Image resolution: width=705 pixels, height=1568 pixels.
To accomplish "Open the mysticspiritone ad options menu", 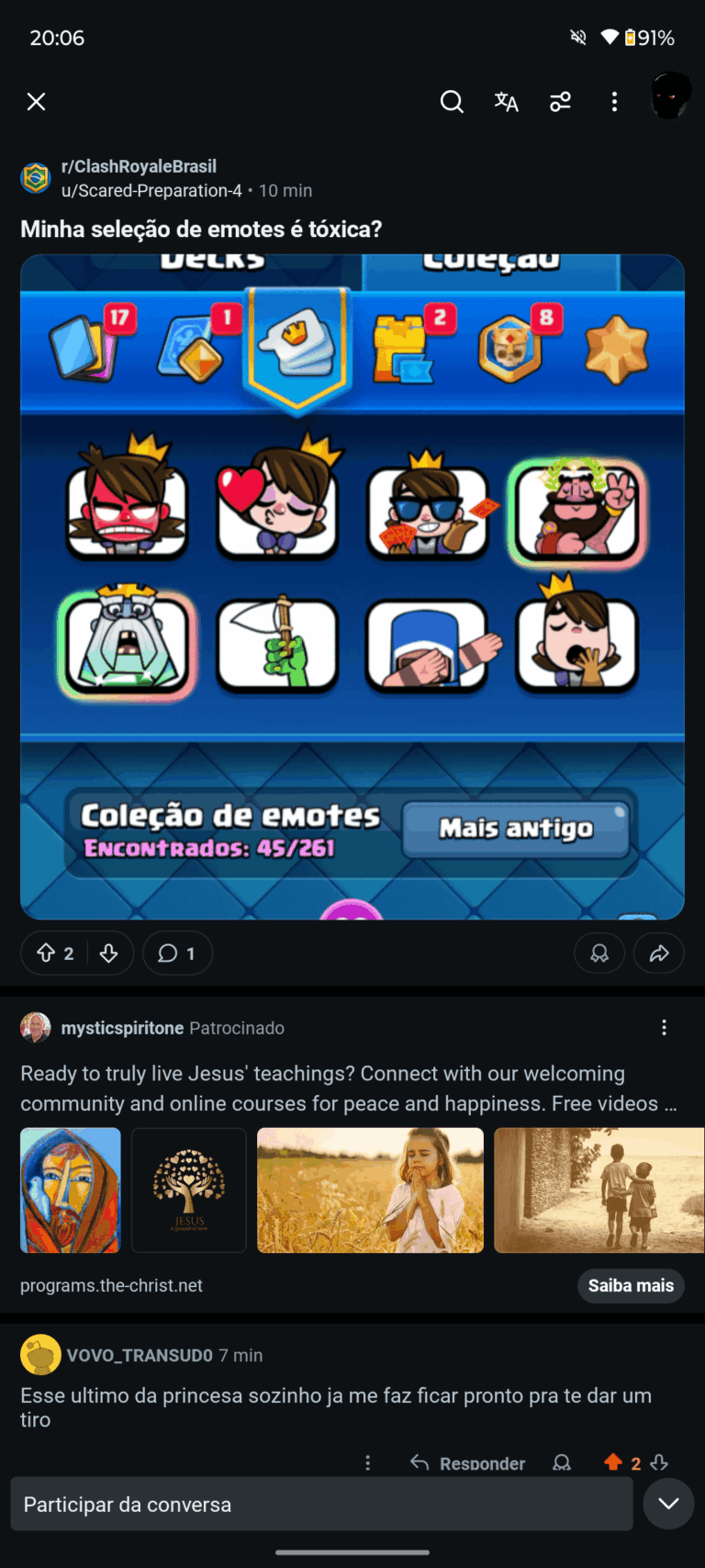I will coord(664,1028).
